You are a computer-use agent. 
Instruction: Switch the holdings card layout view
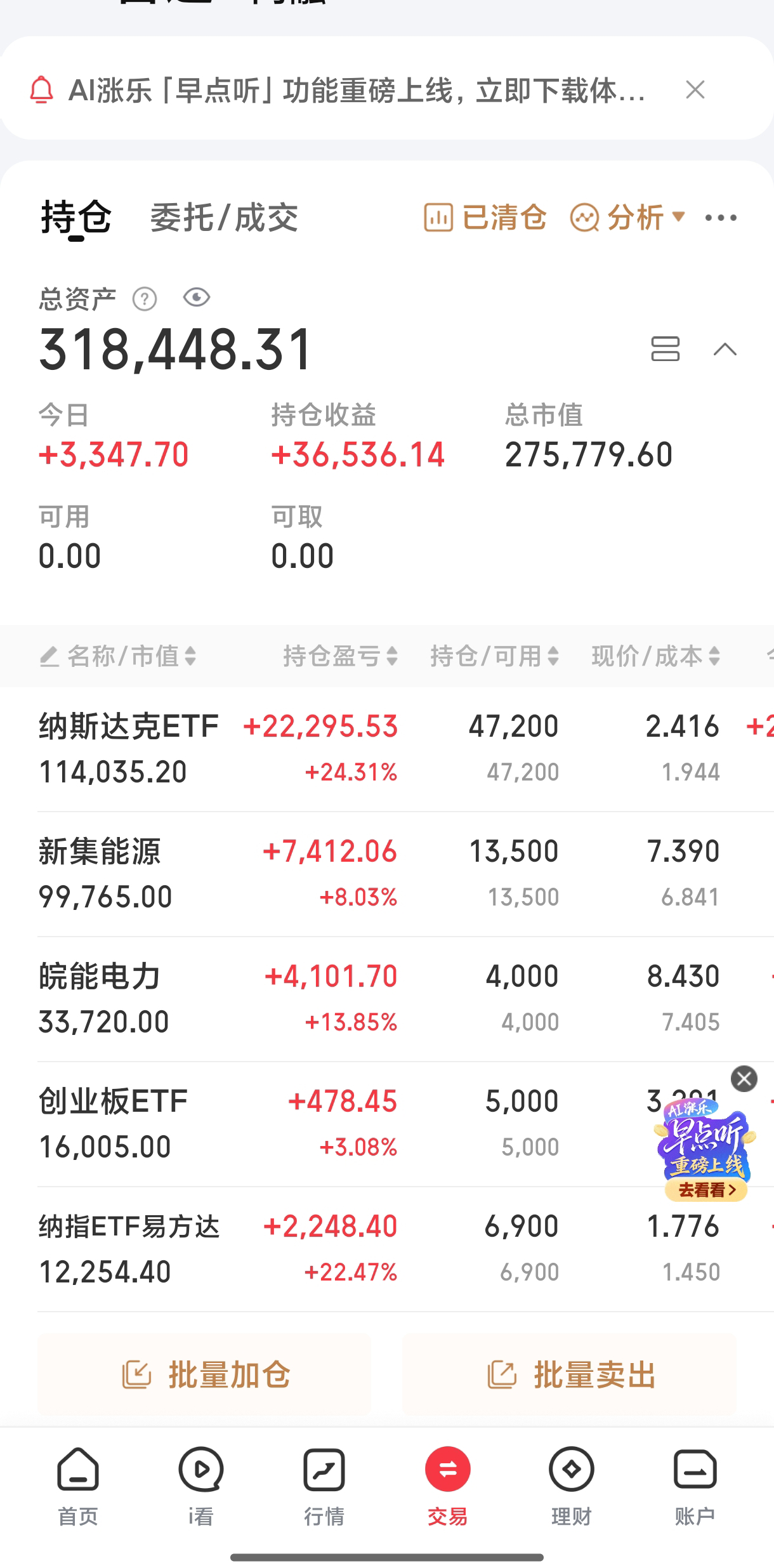point(665,349)
